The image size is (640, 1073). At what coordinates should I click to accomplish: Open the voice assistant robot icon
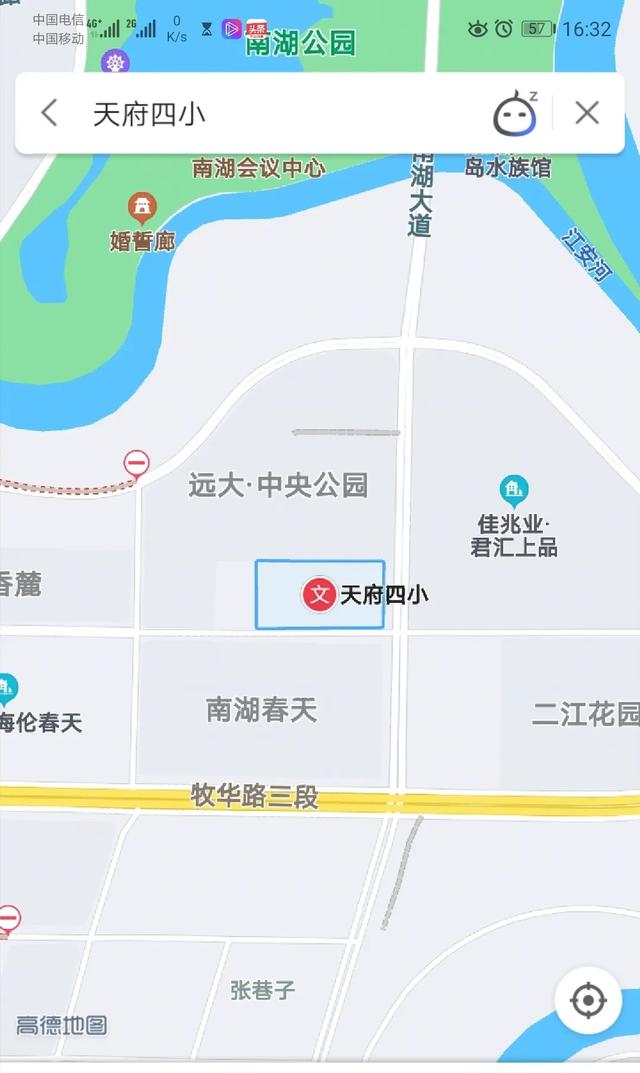click(x=514, y=113)
